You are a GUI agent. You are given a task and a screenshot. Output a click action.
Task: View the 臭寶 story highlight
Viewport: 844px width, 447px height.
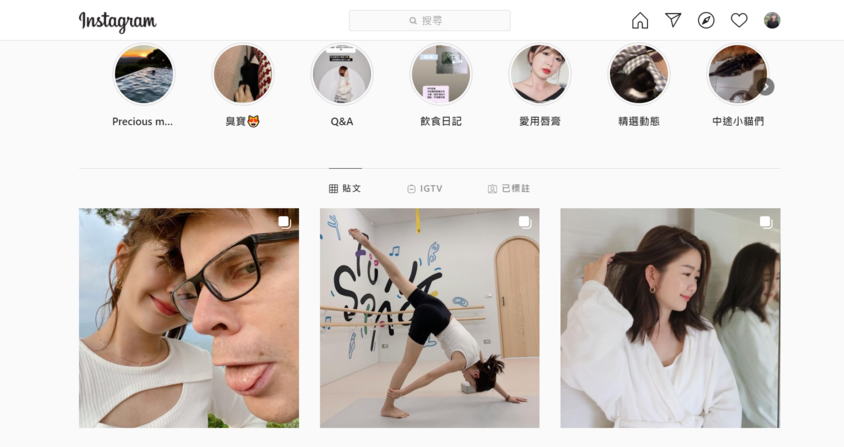coord(243,74)
